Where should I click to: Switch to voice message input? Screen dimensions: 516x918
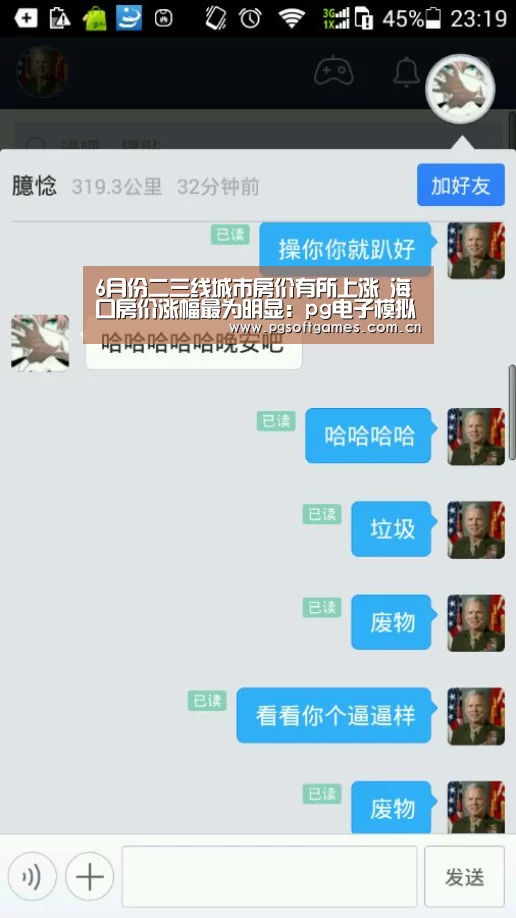pos(32,876)
